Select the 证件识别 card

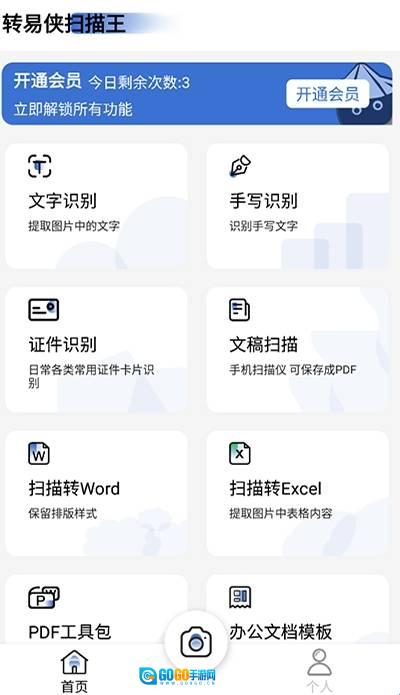tap(96, 350)
